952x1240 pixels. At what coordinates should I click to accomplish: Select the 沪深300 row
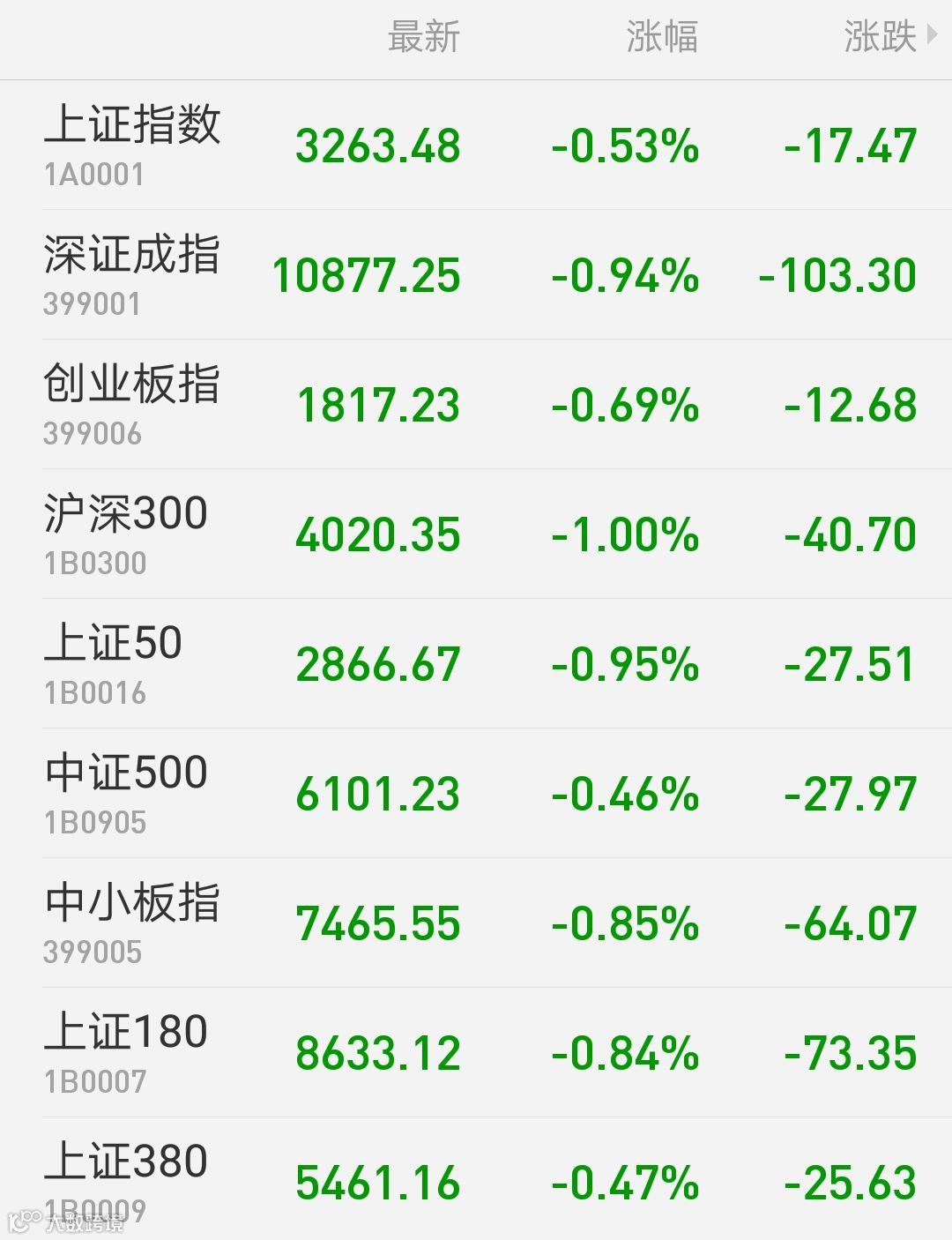pos(476,534)
